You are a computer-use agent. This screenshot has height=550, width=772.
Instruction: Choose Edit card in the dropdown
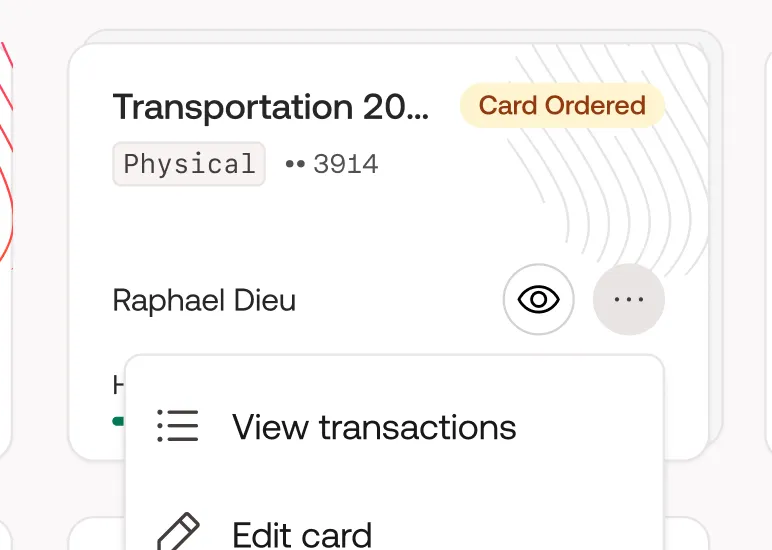click(302, 534)
